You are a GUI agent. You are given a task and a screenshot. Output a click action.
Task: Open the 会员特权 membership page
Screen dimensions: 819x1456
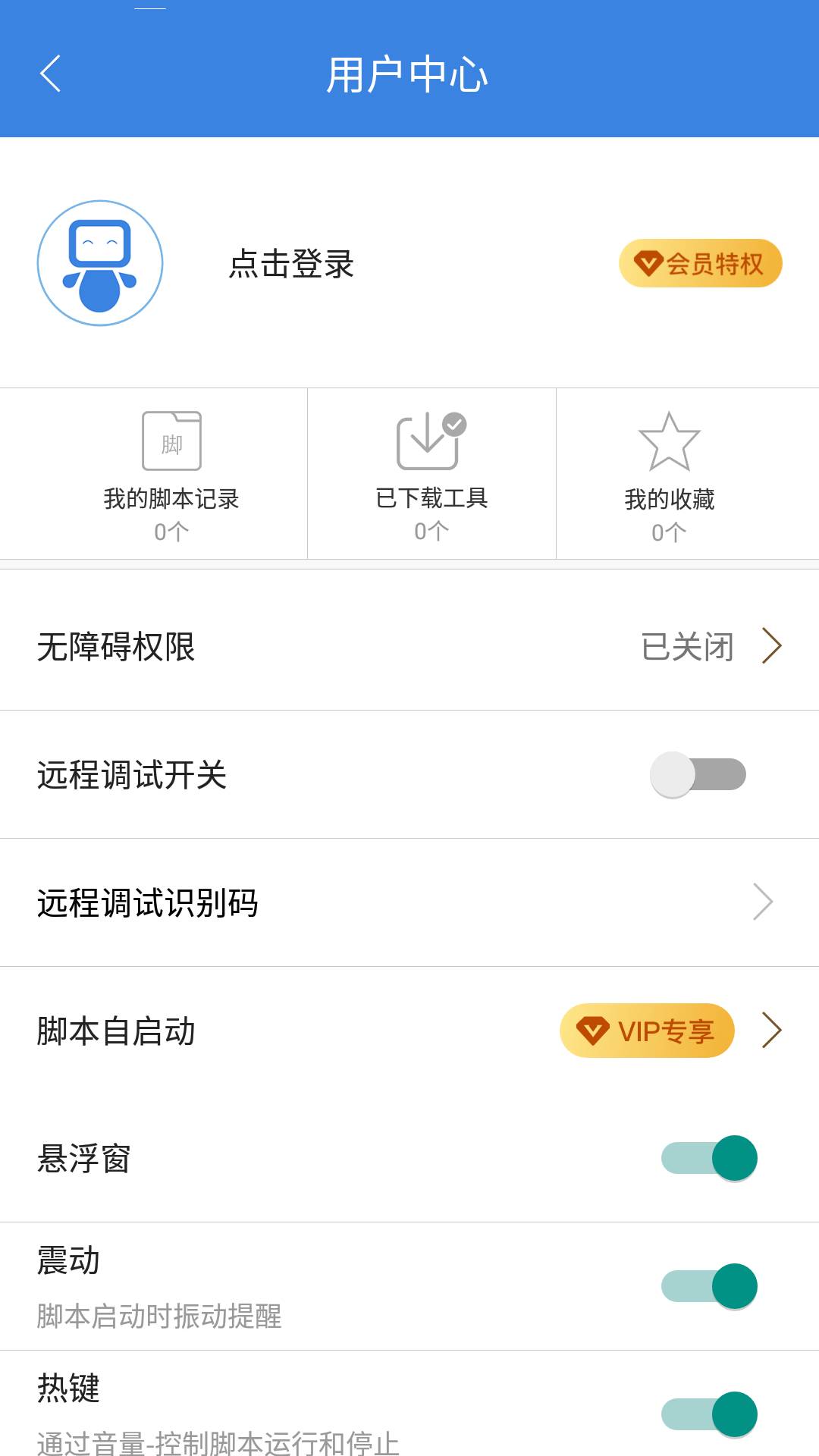pos(698,262)
